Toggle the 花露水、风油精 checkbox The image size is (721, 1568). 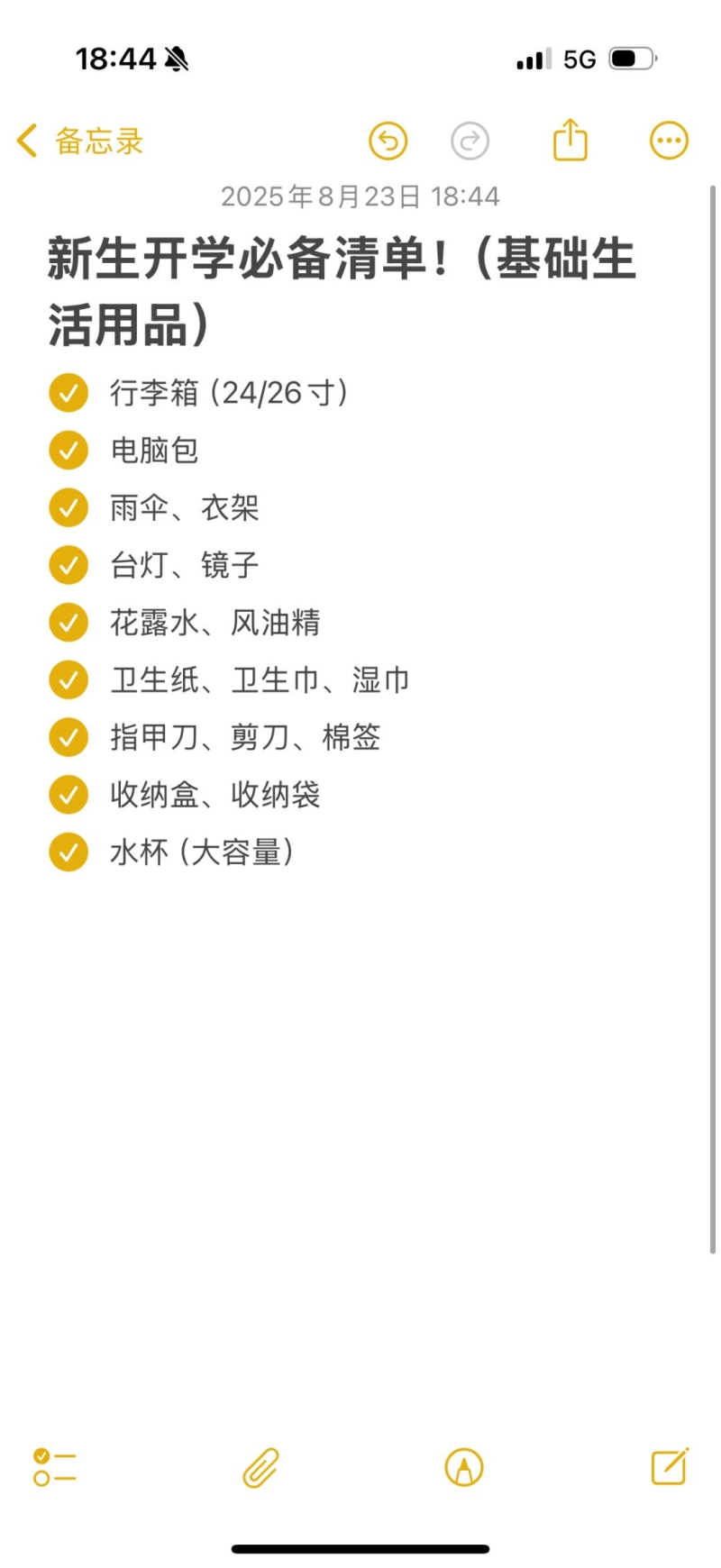point(68,623)
